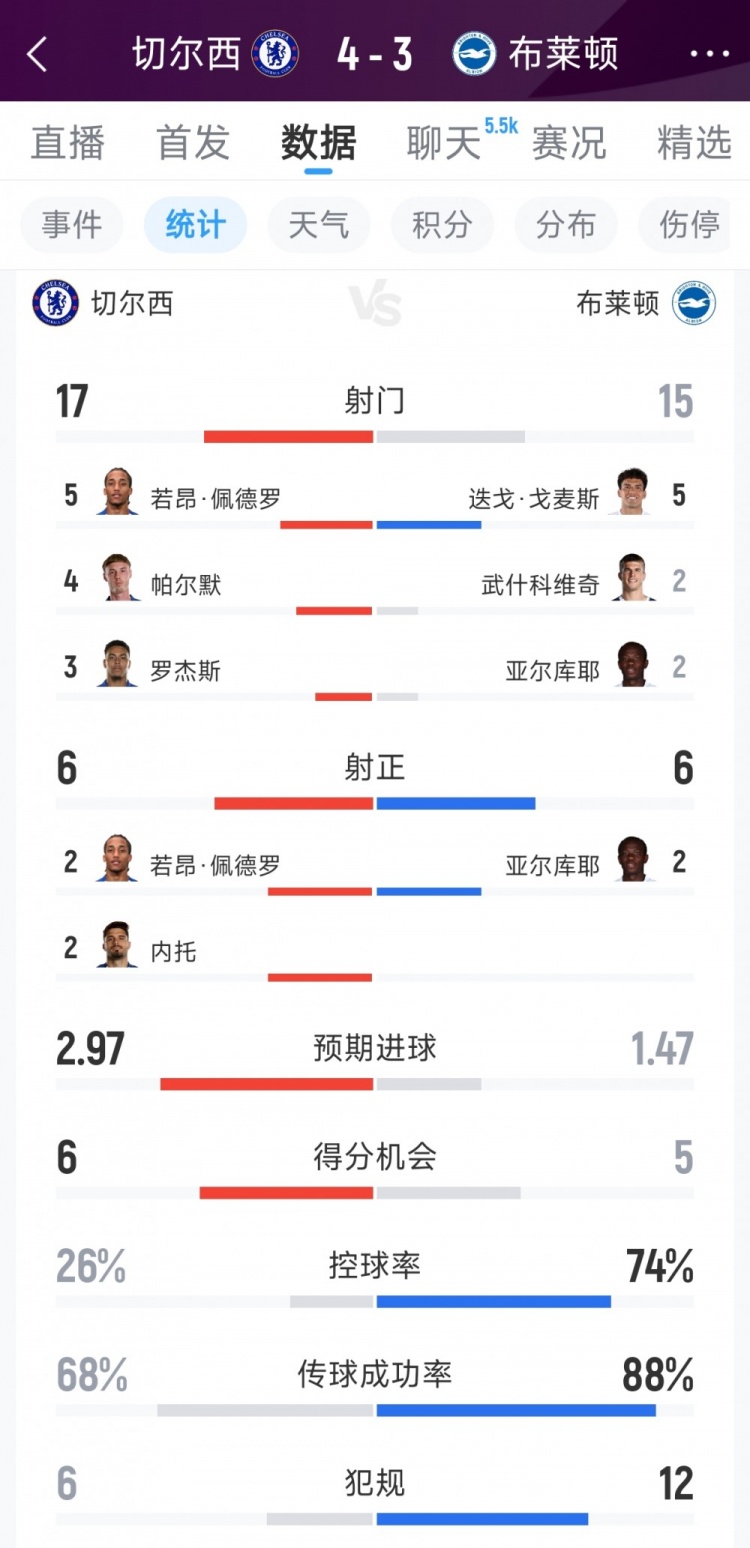Select the 事件 chip
This screenshot has width=750, height=1548.
click(72, 225)
